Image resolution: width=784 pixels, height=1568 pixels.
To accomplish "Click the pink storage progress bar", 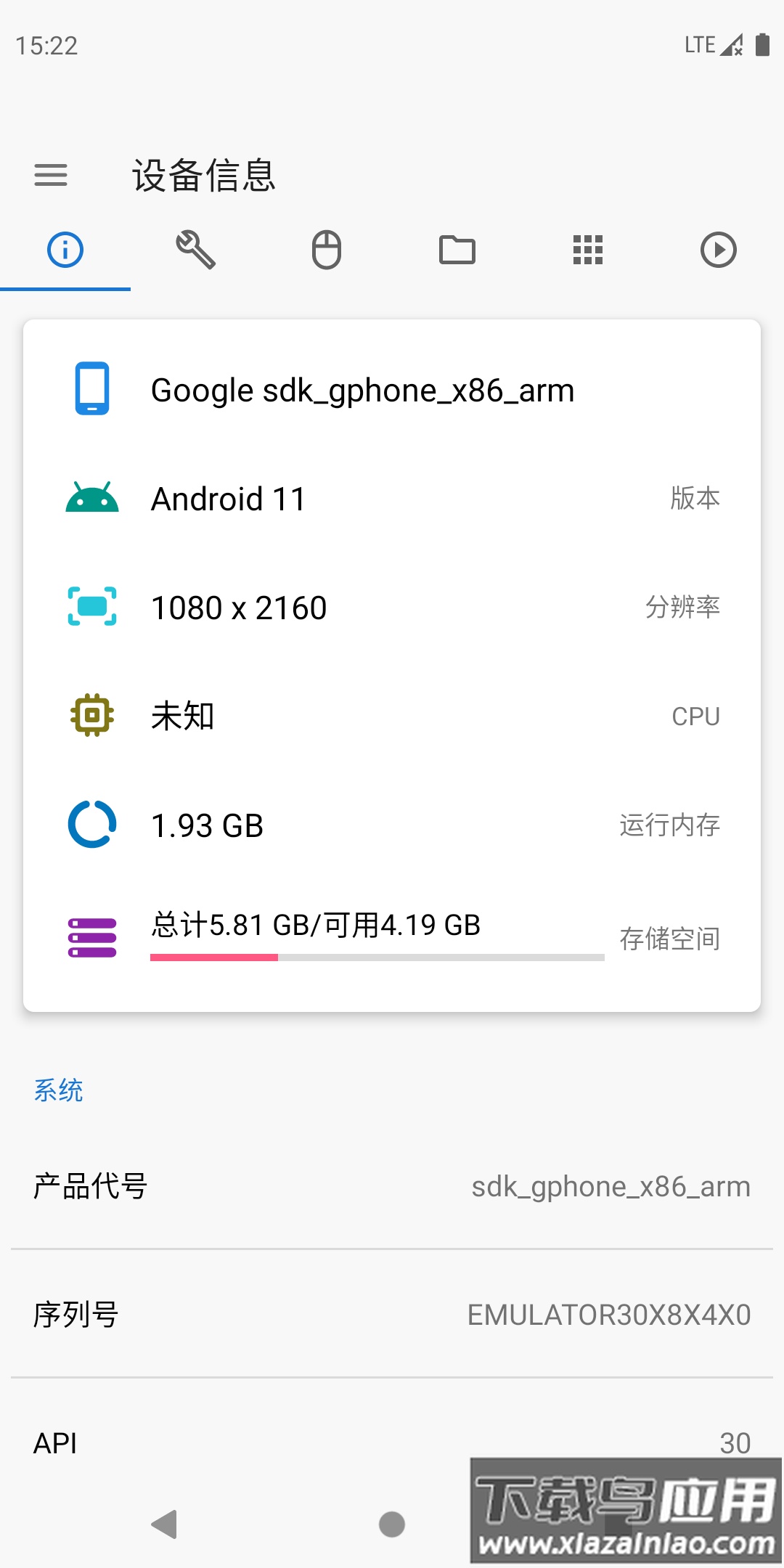I will tap(214, 958).
